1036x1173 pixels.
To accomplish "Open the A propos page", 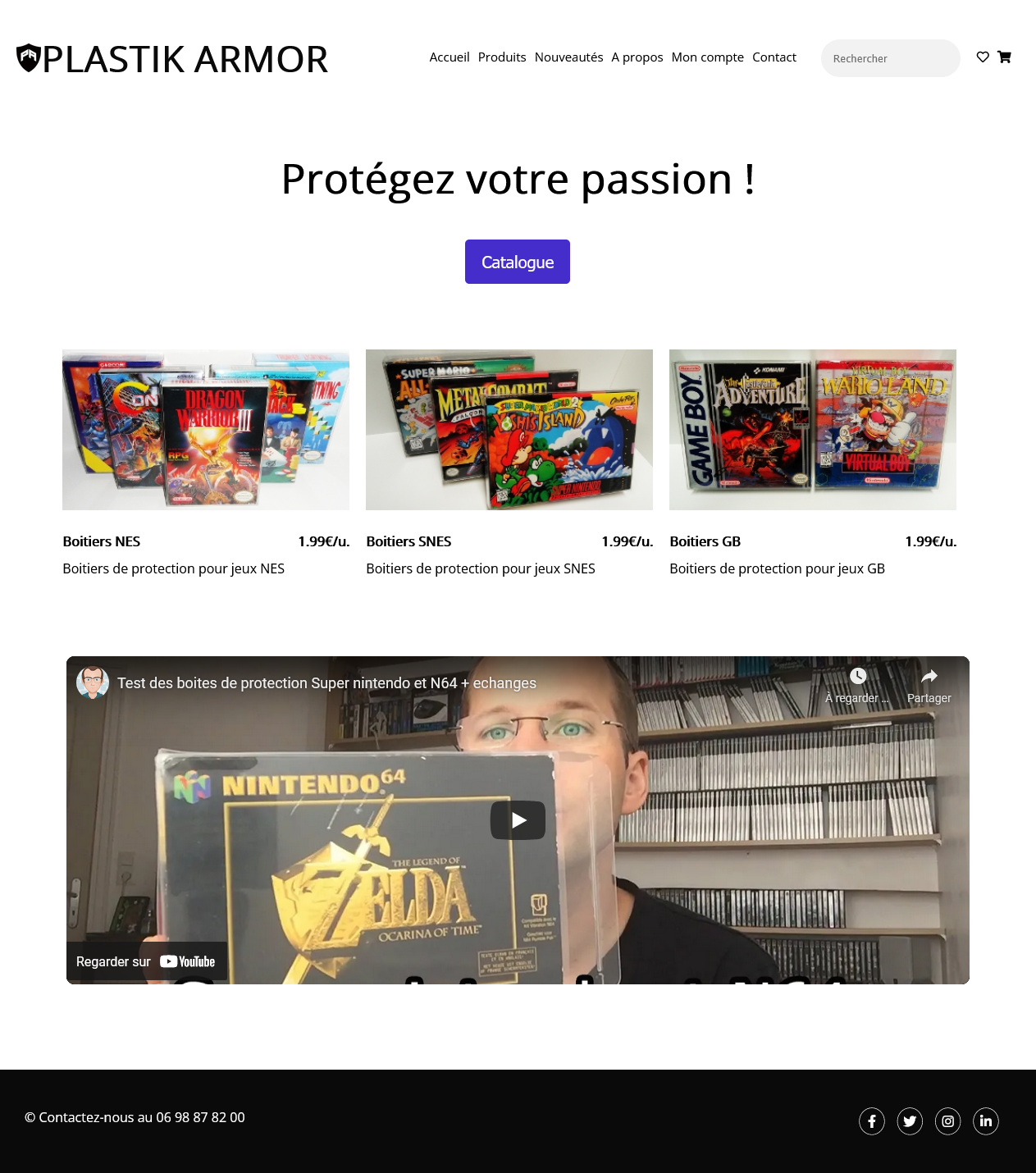I will coord(637,57).
